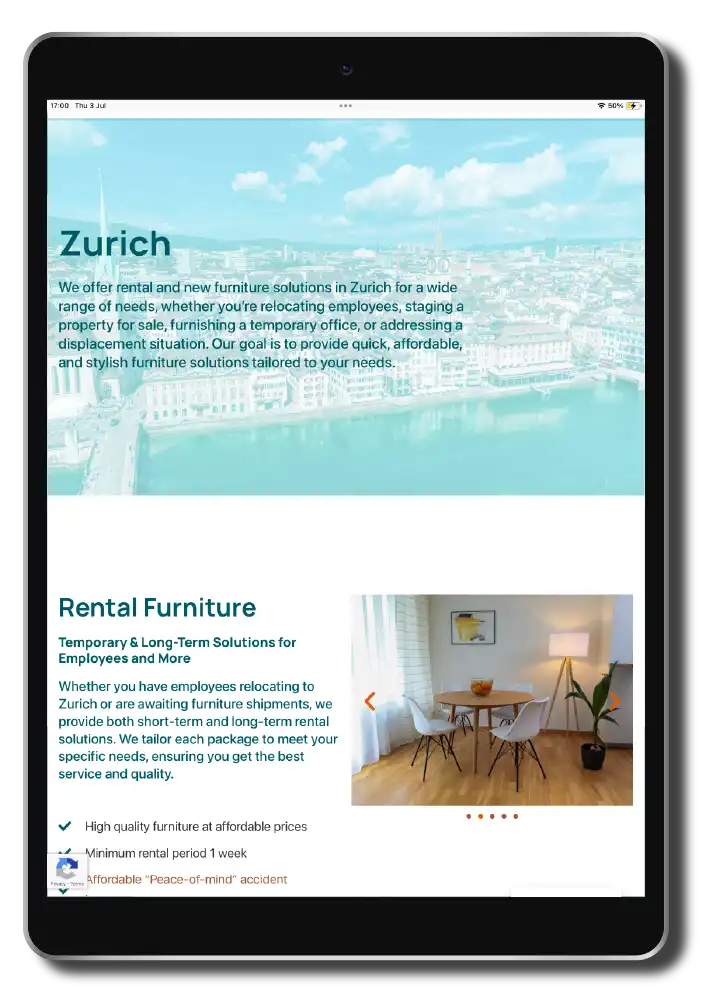Jump to the first carousel dot

[468, 817]
